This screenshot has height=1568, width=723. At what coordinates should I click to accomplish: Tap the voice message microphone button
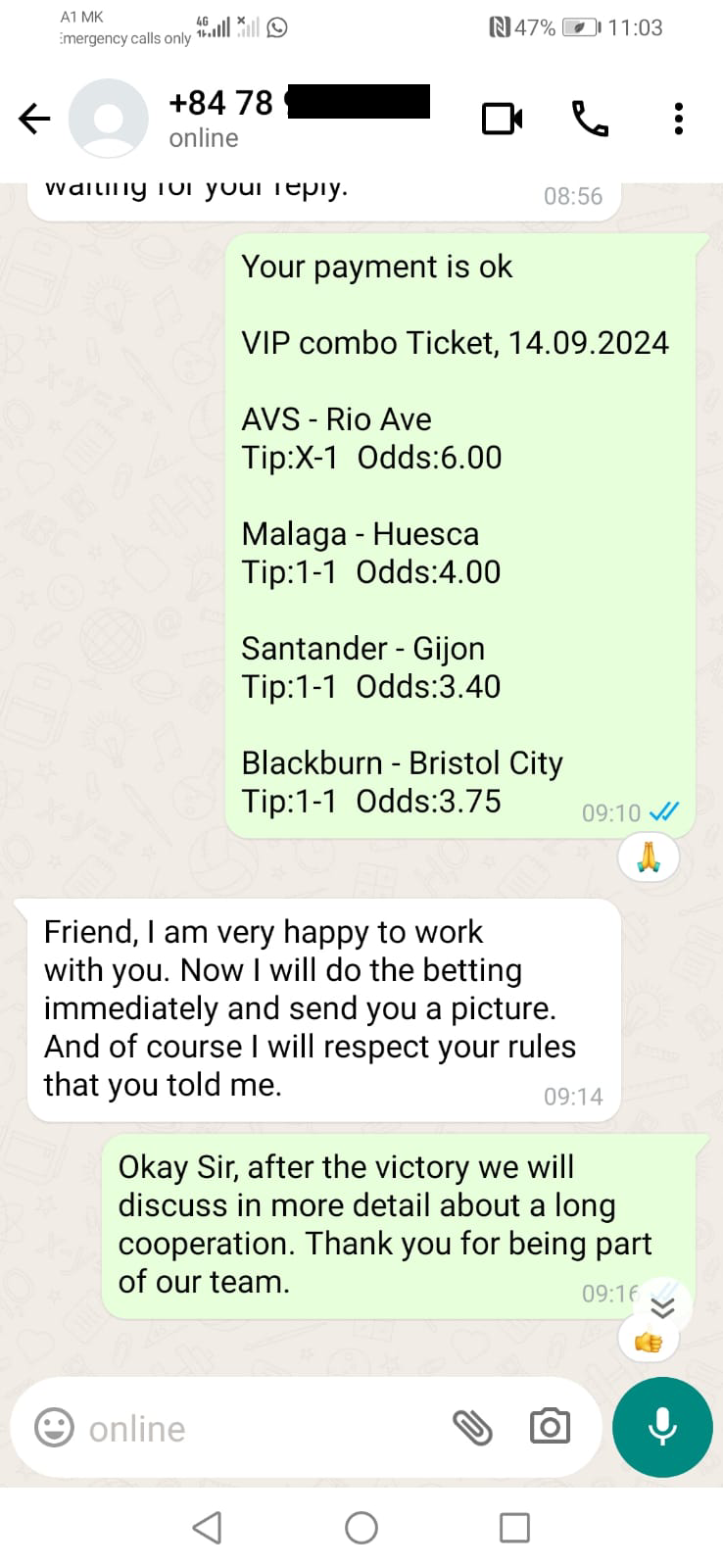[662, 1427]
